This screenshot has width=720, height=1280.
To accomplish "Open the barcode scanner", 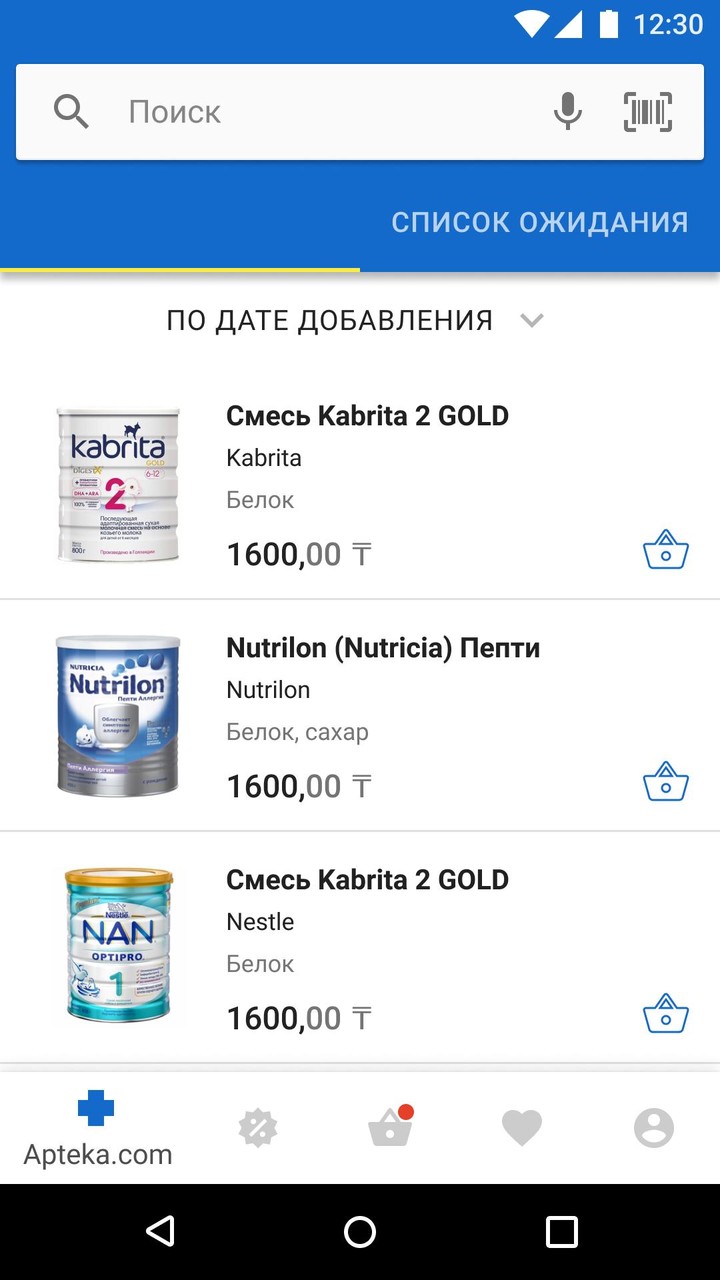I will point(647,111).
